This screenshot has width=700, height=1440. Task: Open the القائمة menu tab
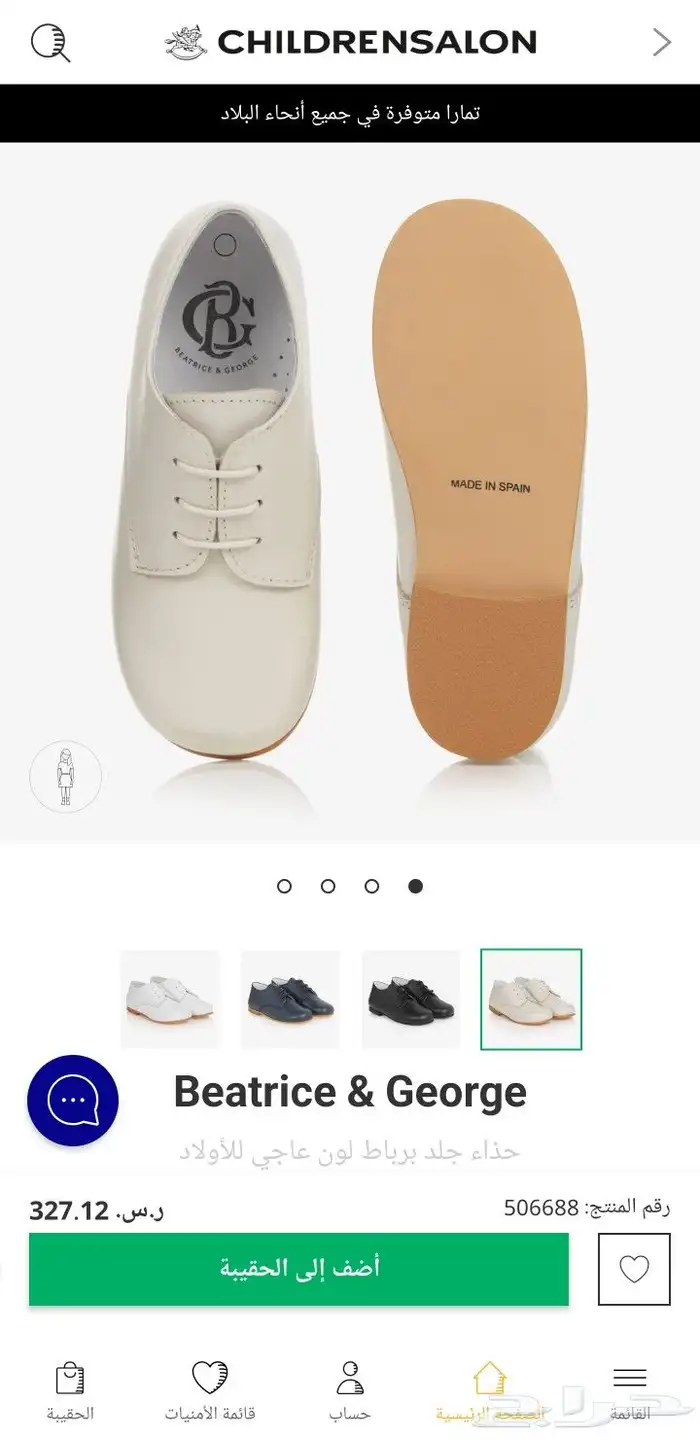(630, 1390)
